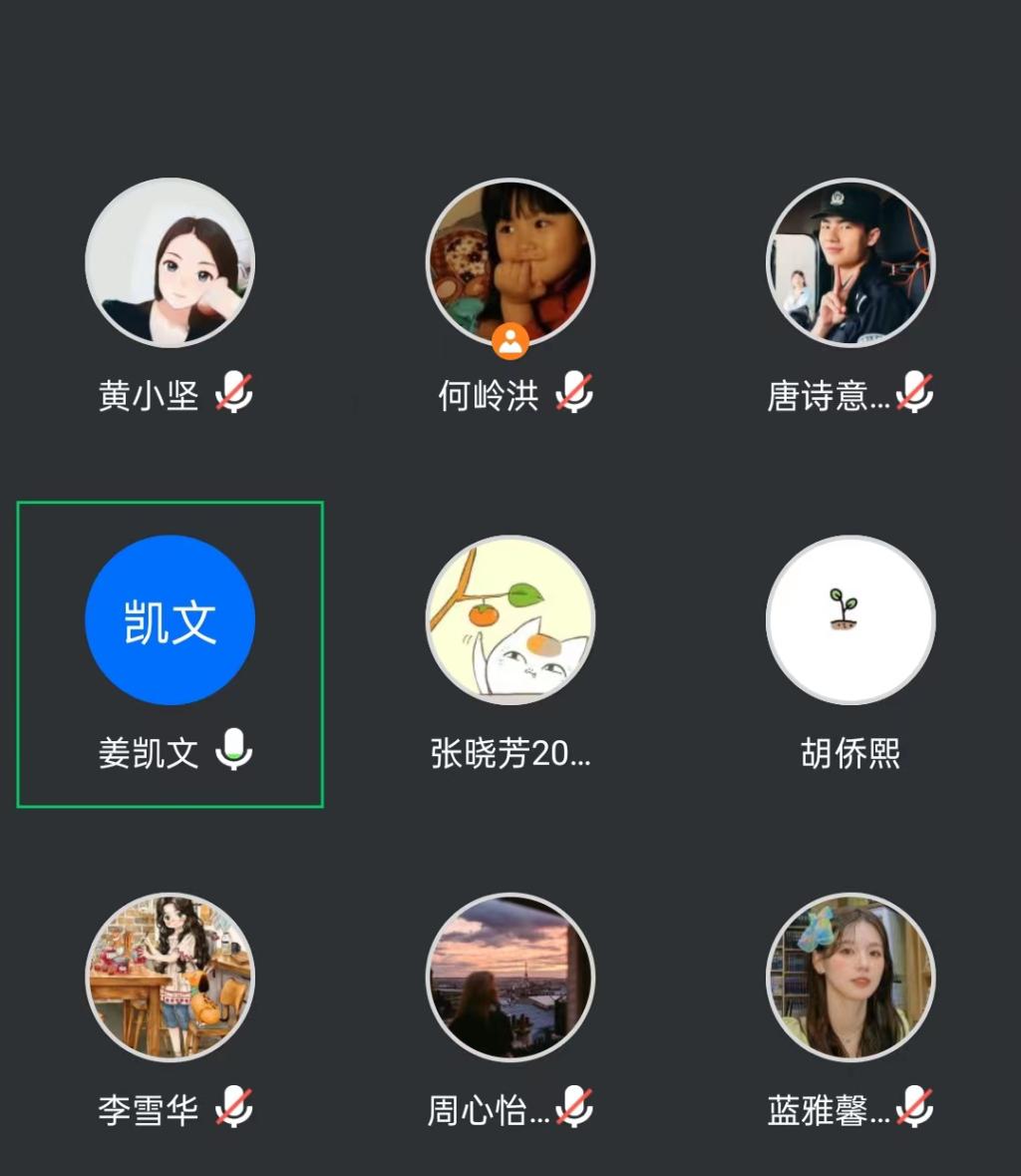The height and width of the screenshot is (1176, 1021).
Task: Open participant 胡侨熙's tile
Action: [x=851, y=620]
